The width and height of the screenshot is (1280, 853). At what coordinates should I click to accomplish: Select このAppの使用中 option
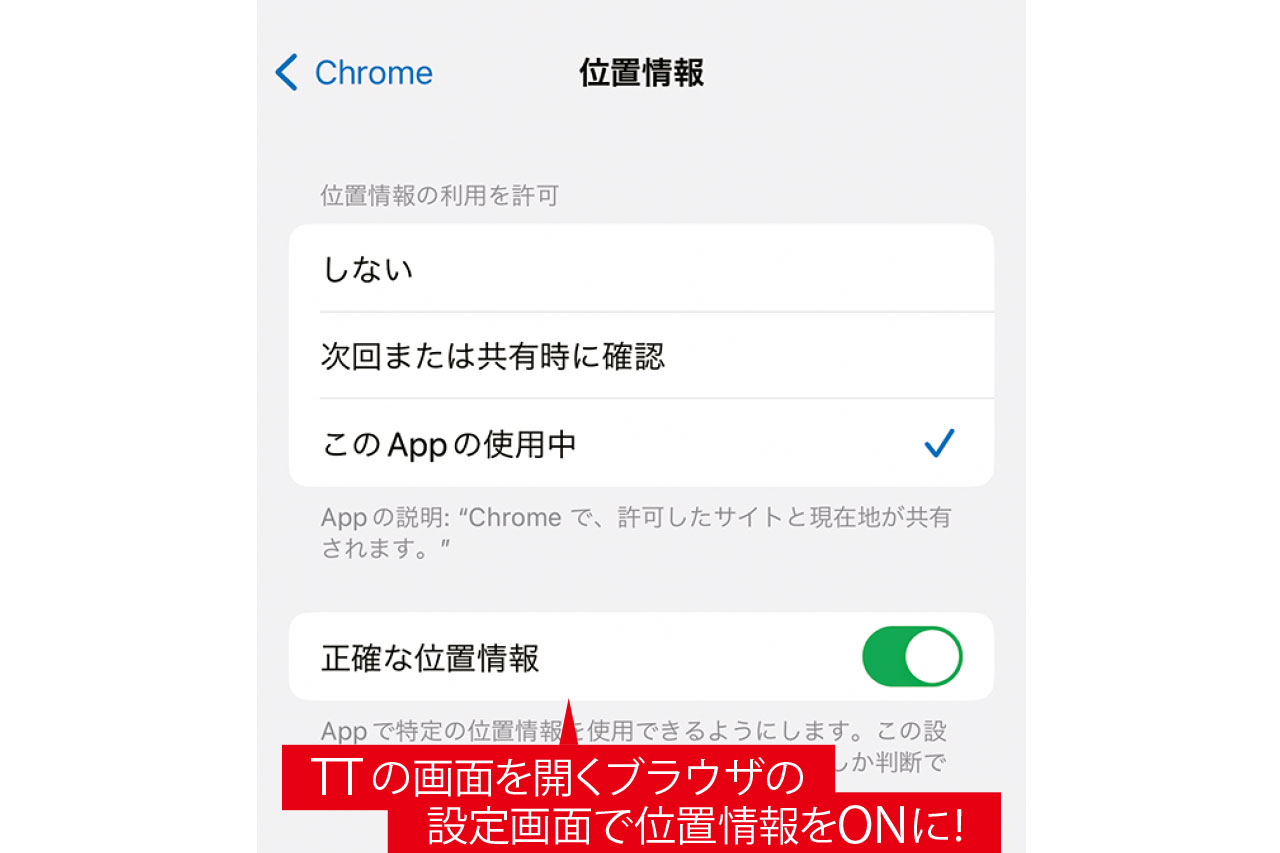coord(640,444)
